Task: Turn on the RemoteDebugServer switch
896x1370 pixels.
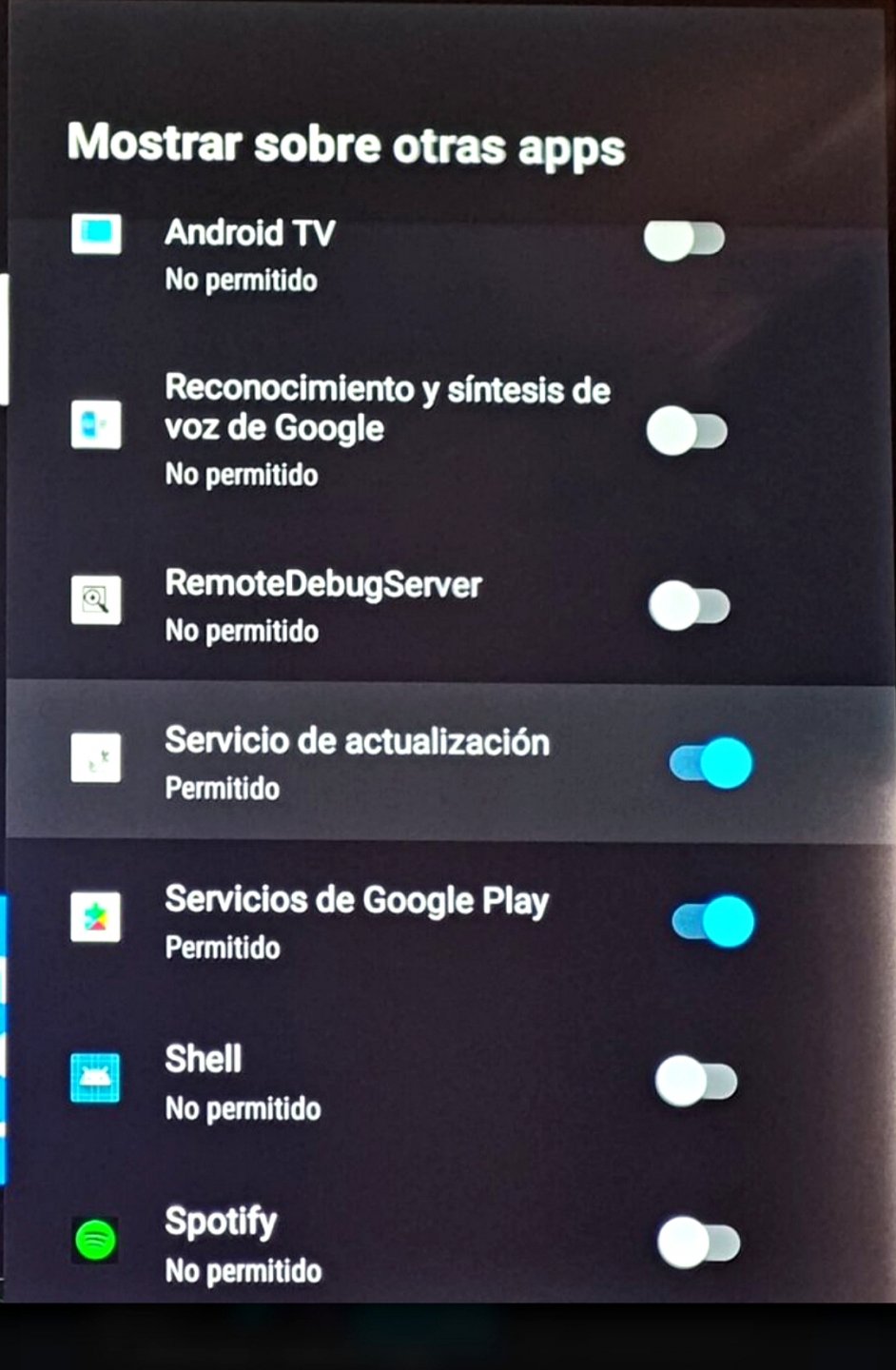Action: 689,606
